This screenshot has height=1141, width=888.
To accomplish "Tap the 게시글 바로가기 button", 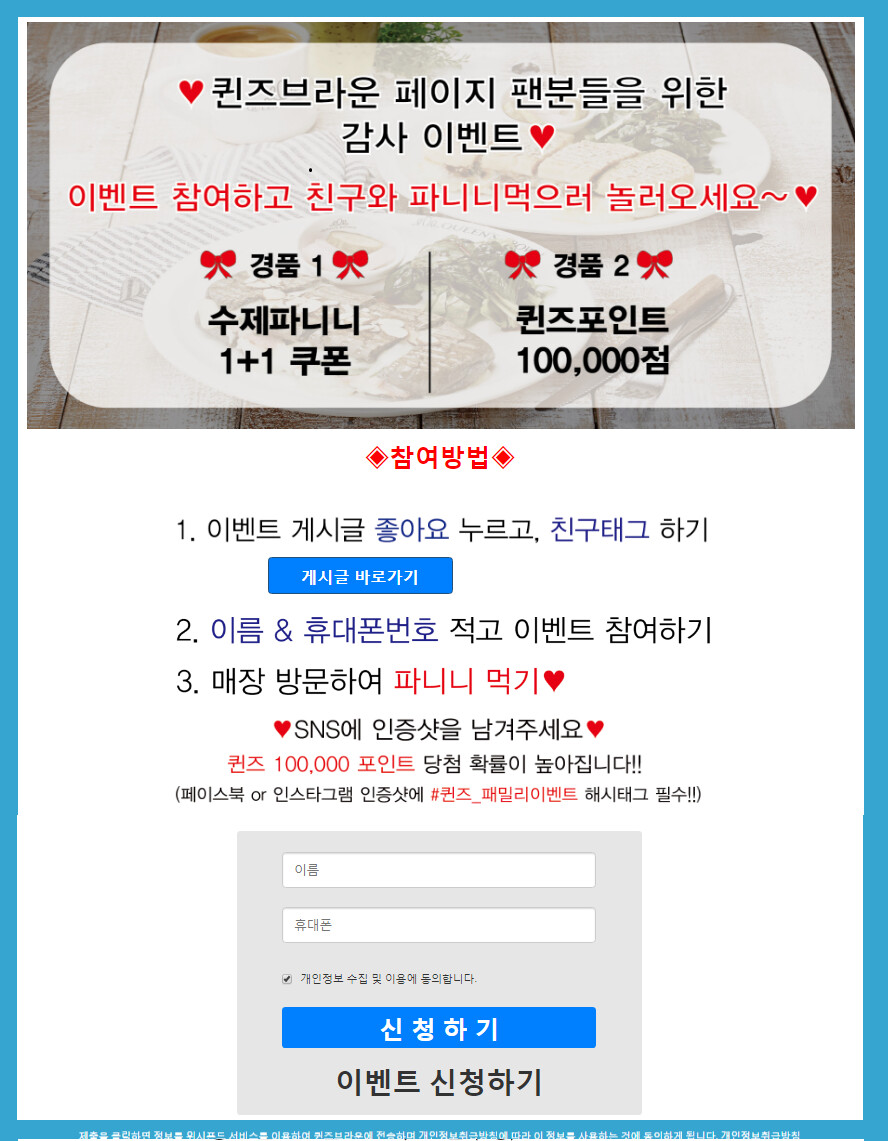I will pyautogui.click(x=360, y=576).
